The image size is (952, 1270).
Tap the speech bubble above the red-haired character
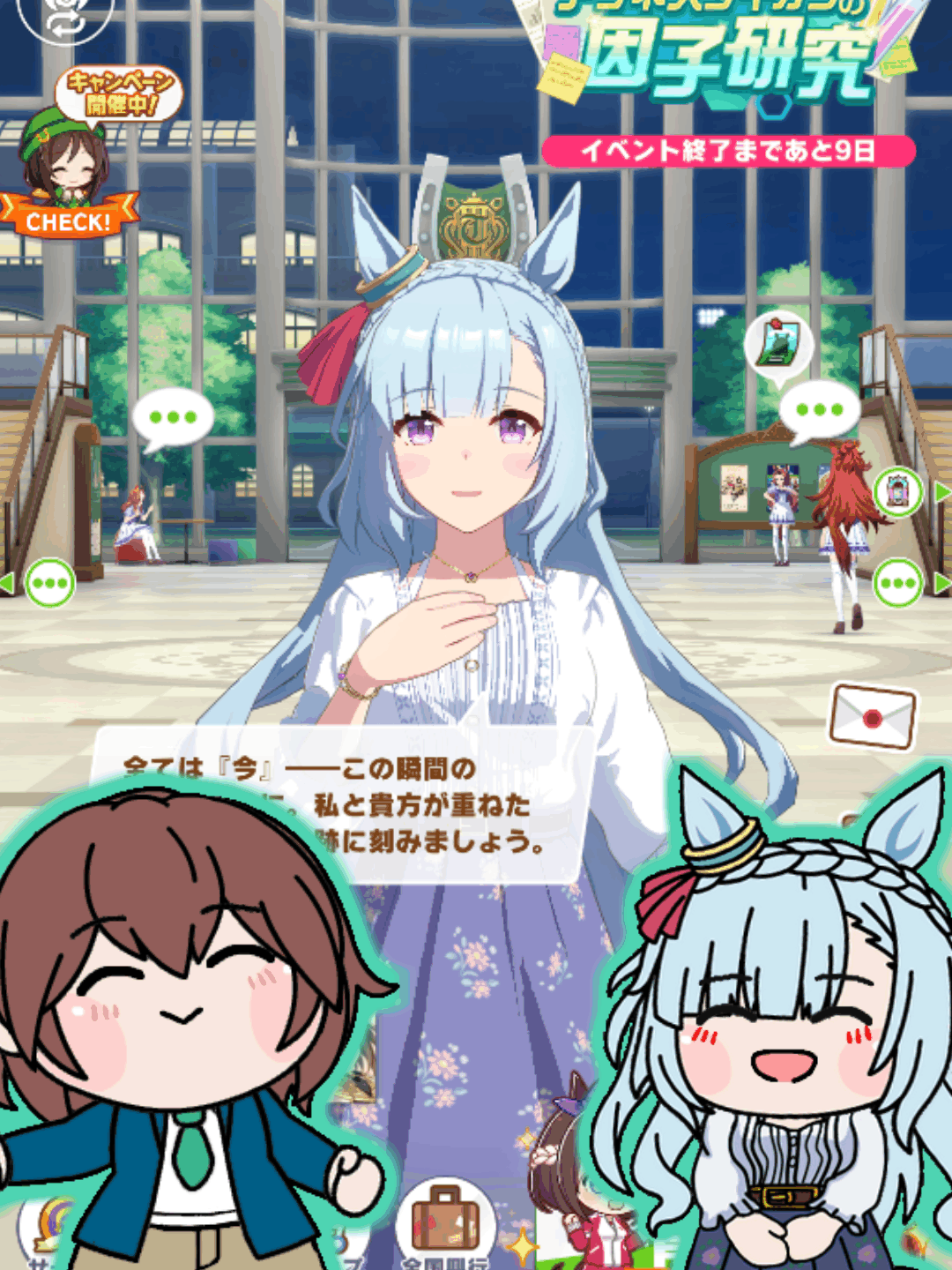819,411
